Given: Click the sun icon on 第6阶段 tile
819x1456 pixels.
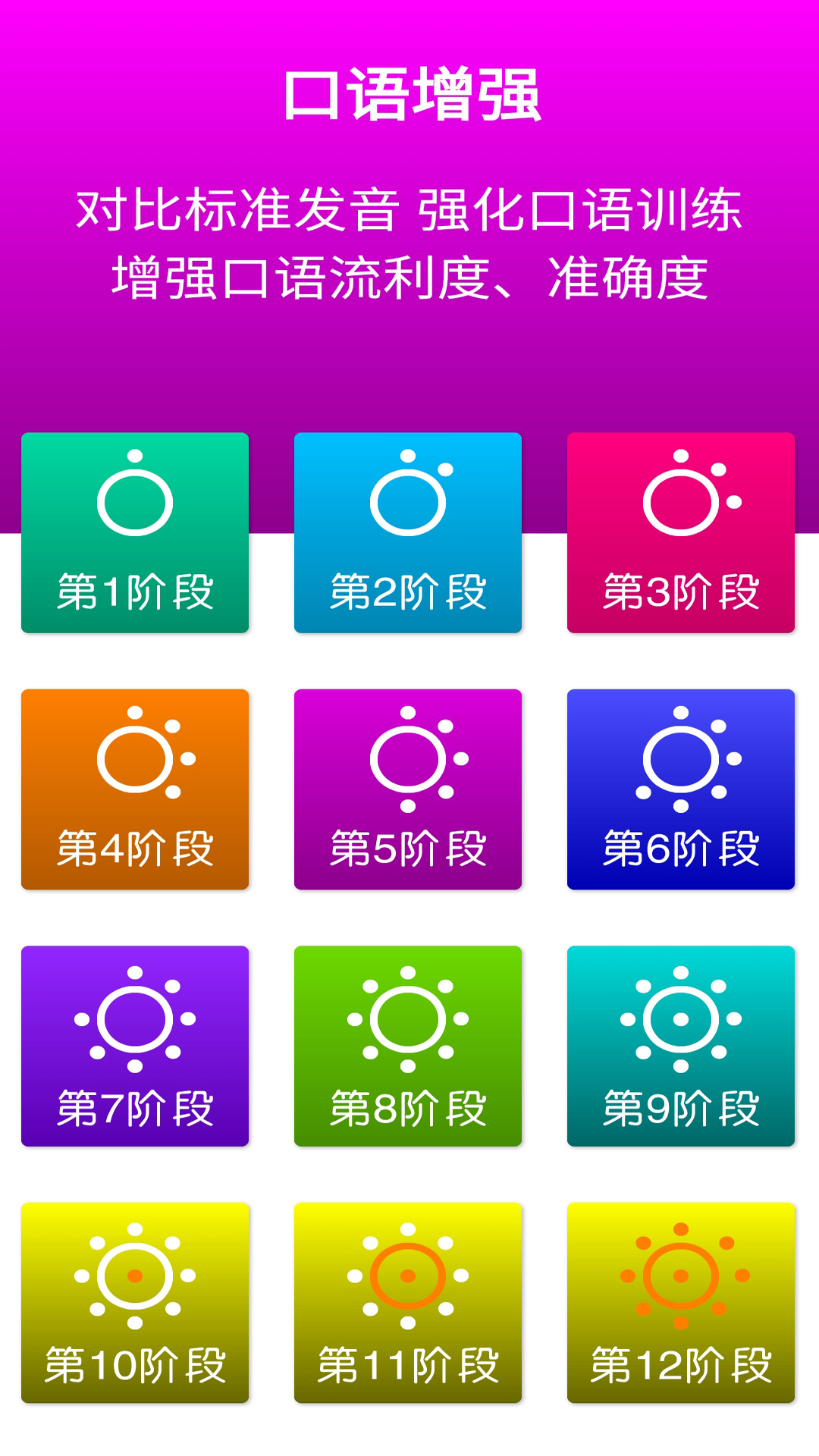Looking at the screenshot, I should pyautogui.click(x=681, y=755).
